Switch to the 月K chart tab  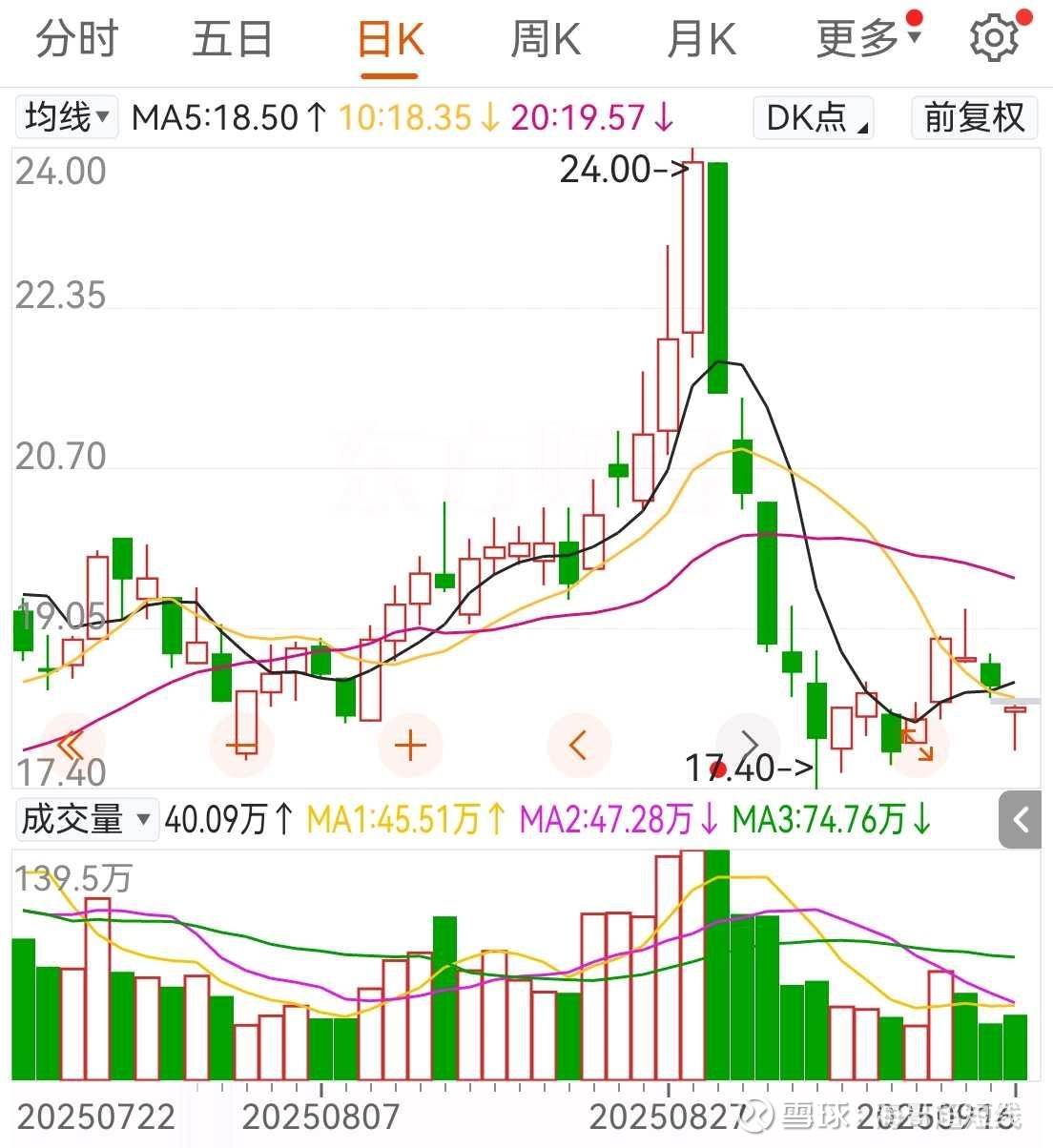[x=702, y=39]
